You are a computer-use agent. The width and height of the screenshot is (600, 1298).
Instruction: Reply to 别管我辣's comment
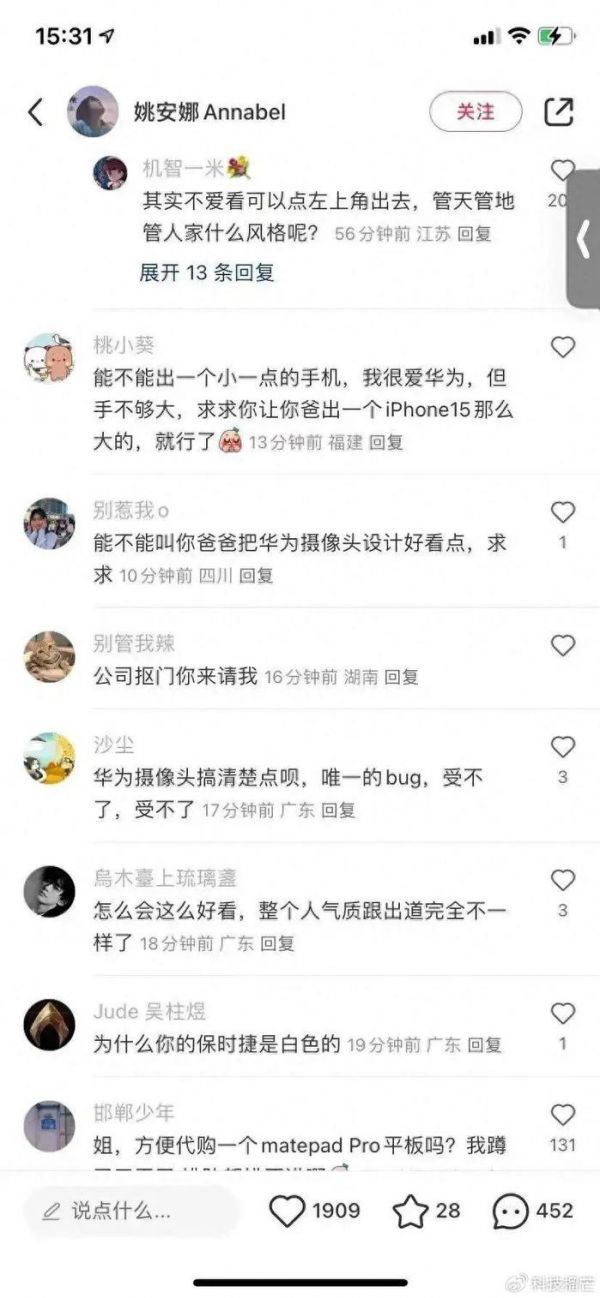point(401,677)
